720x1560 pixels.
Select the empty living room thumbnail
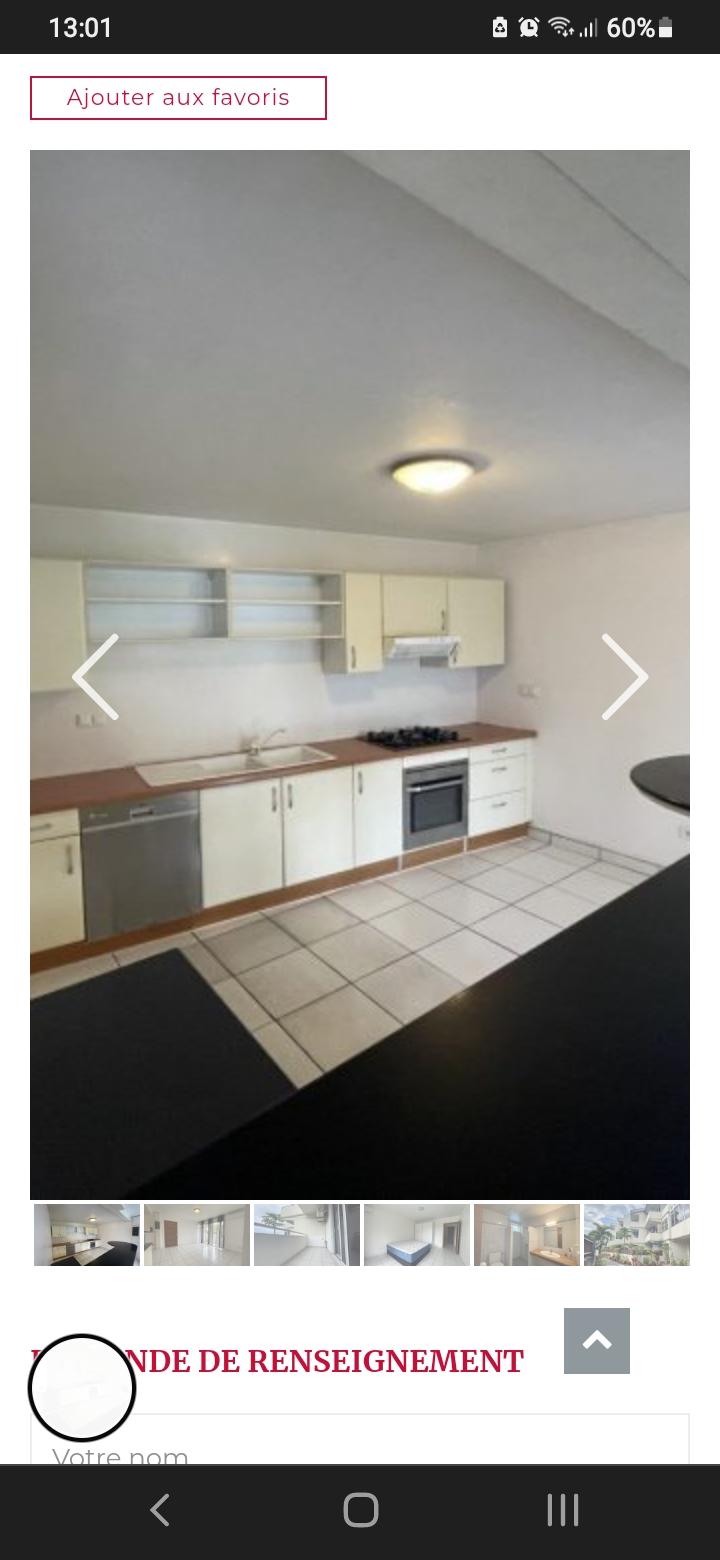click(197, 1235)
